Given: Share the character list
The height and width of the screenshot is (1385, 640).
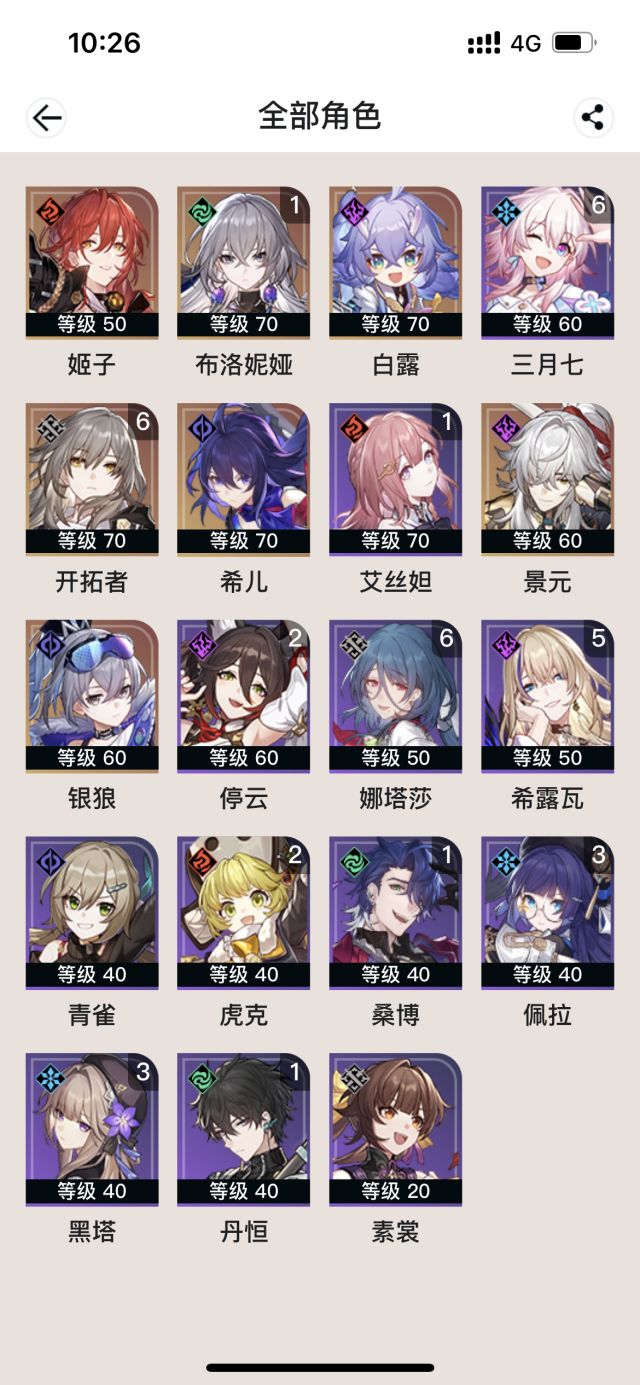Looking at the screenshot, I should coord(594,117).
